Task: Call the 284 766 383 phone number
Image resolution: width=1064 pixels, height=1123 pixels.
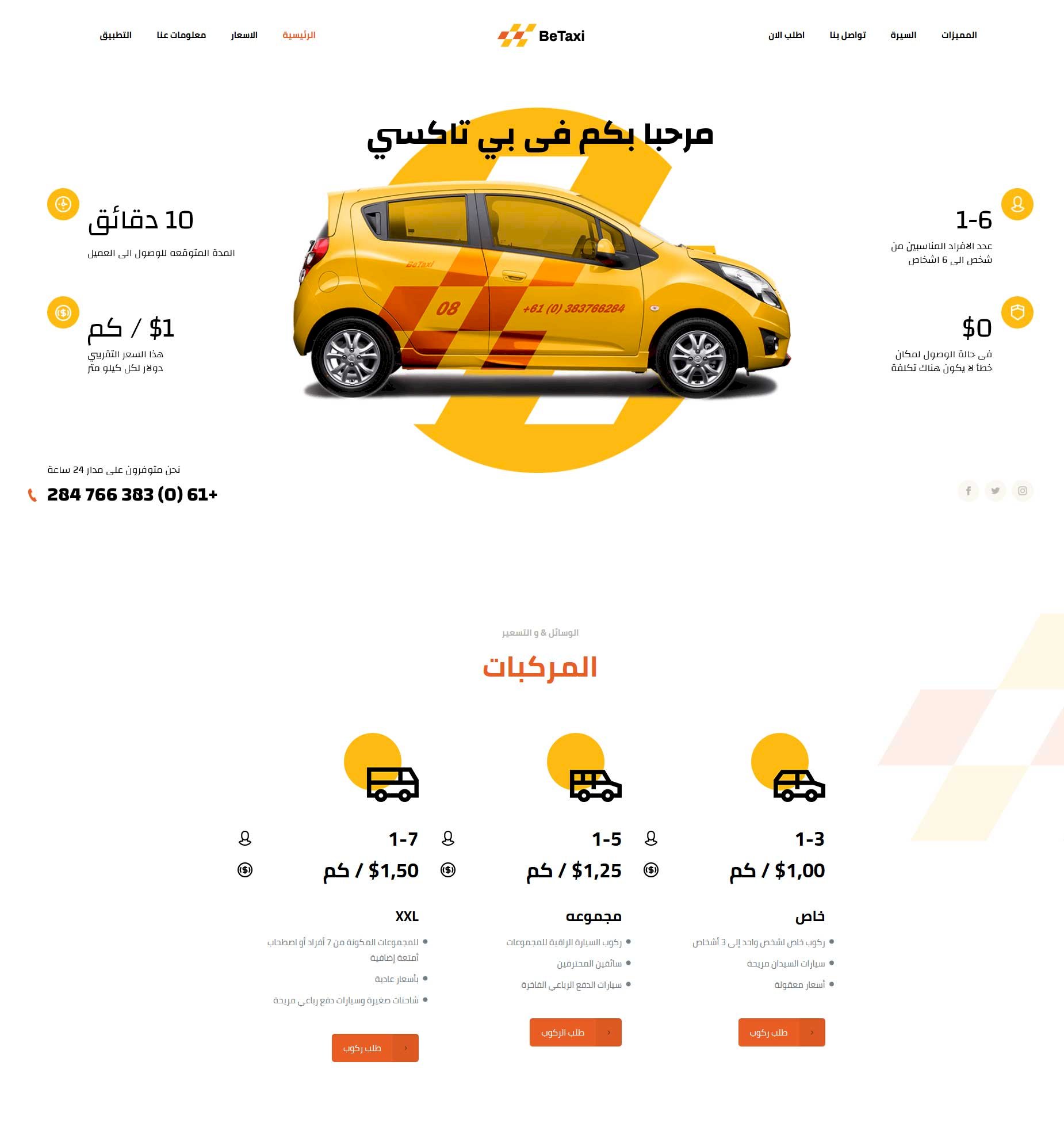Action: coord(132,494)
